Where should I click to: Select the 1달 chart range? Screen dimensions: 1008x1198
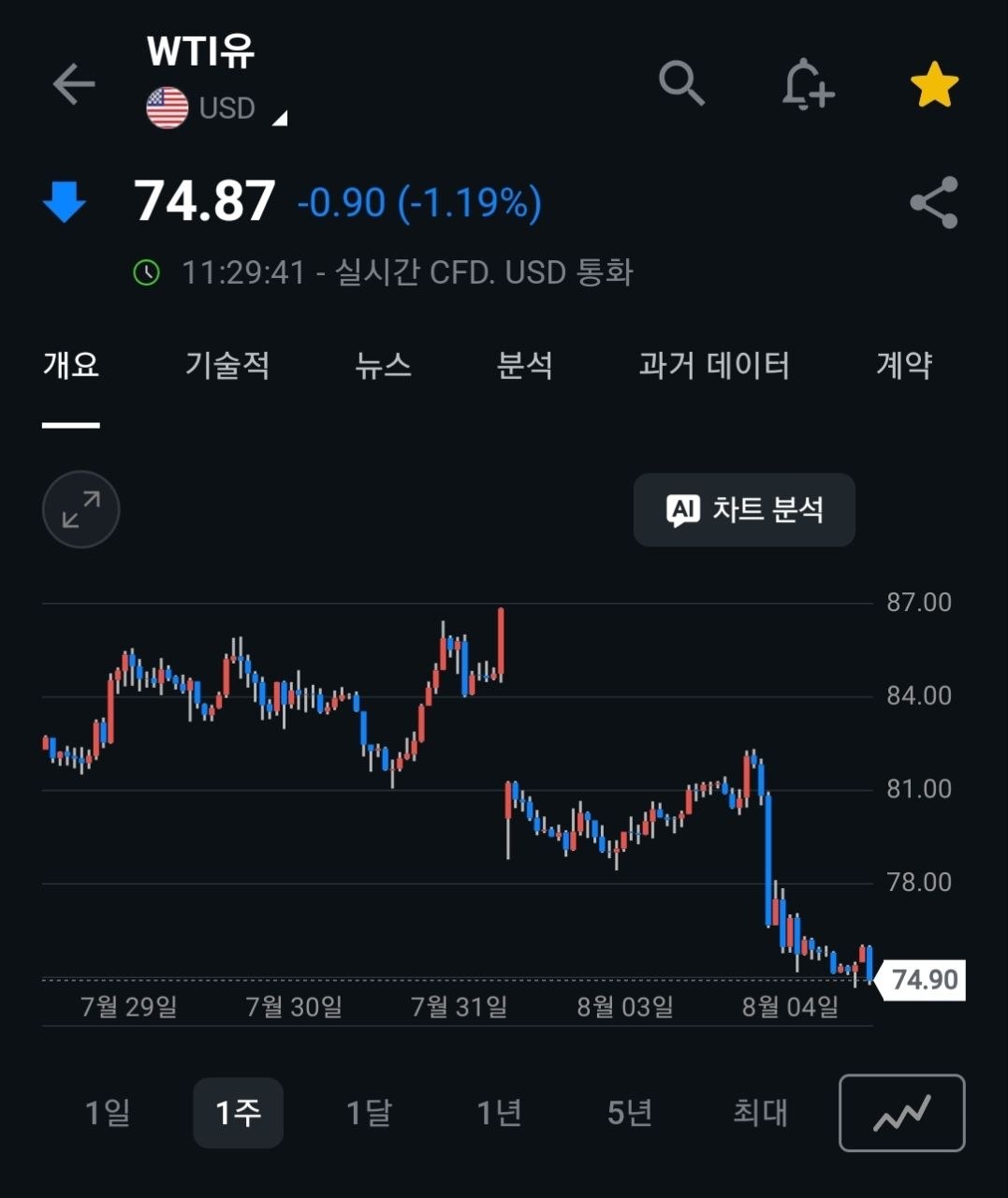coord(369,1113)
